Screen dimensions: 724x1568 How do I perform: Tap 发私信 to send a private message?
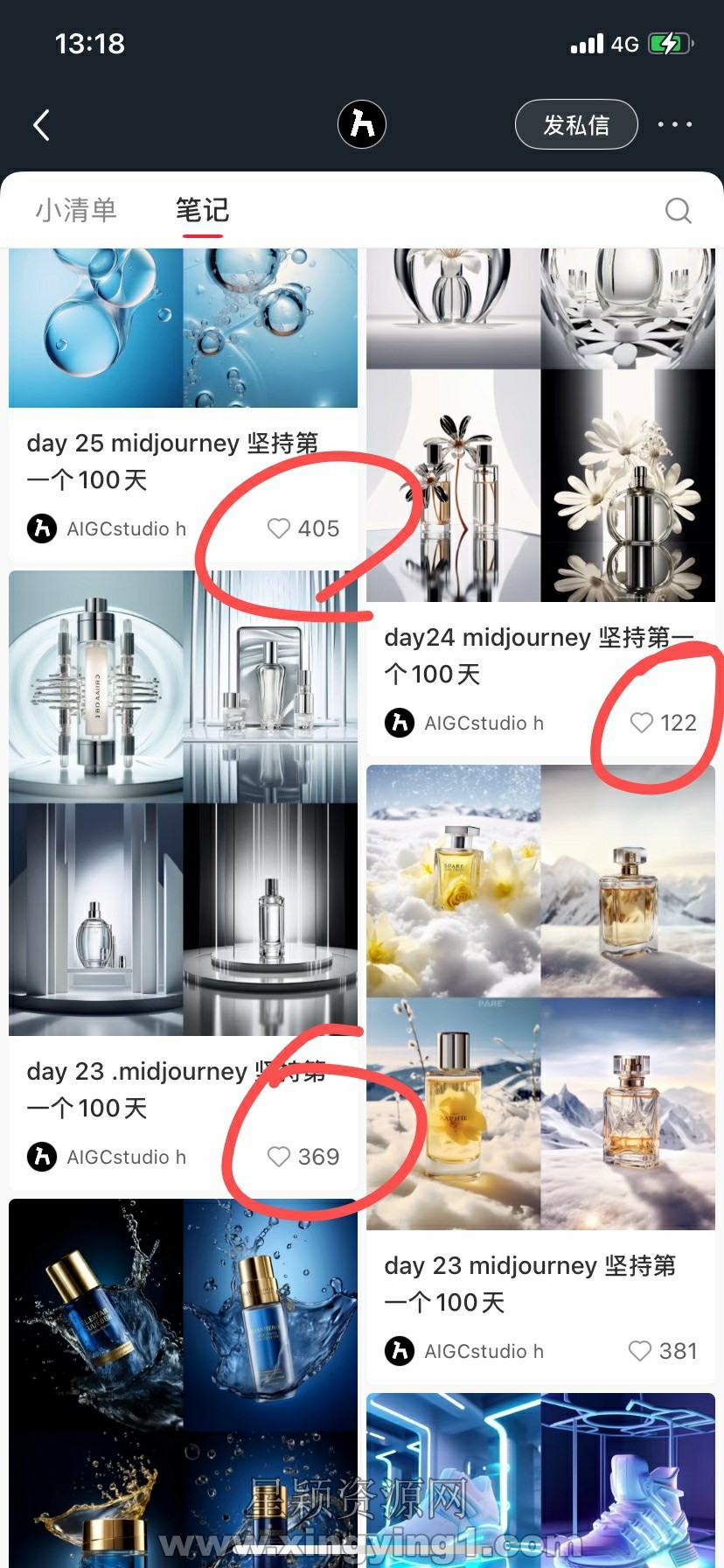coord(576,125)
